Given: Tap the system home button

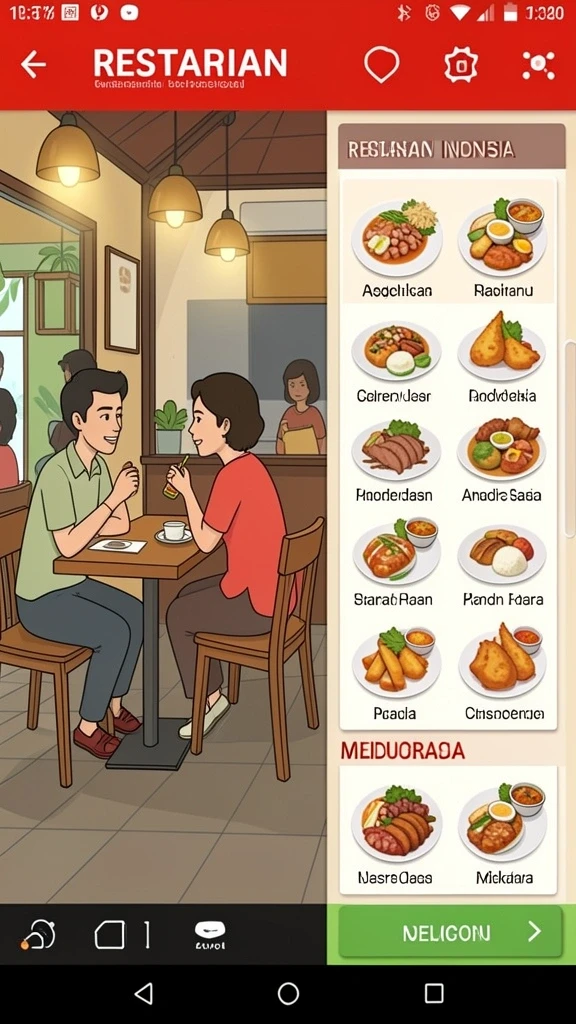Looking at the screenshot, I should pyautogui.click(x=288, y=994).
